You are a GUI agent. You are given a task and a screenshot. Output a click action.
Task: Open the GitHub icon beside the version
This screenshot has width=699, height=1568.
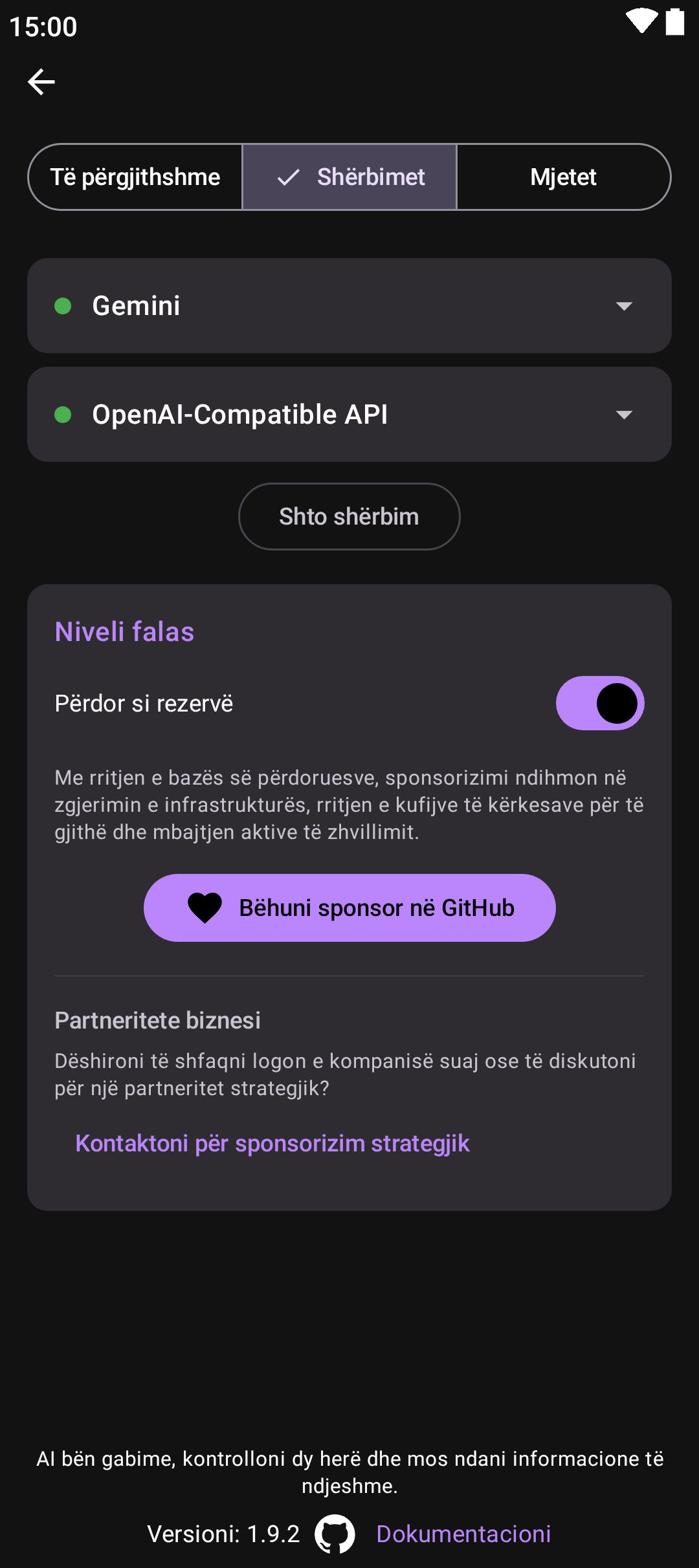coord(335,1534)
